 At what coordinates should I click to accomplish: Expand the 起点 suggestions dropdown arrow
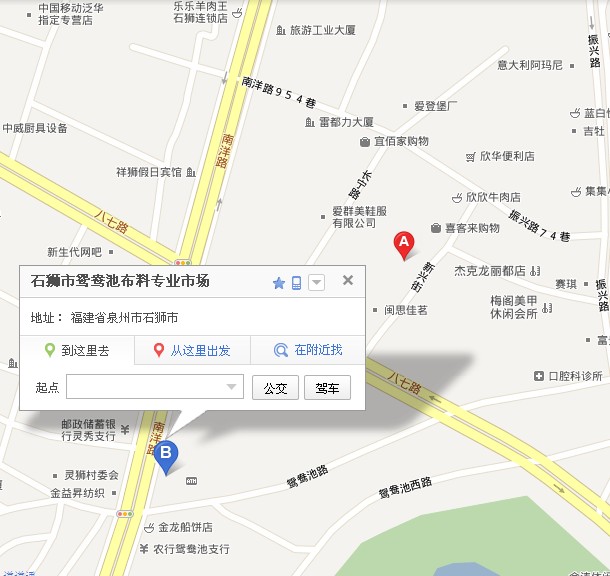[x=233, y=387]
